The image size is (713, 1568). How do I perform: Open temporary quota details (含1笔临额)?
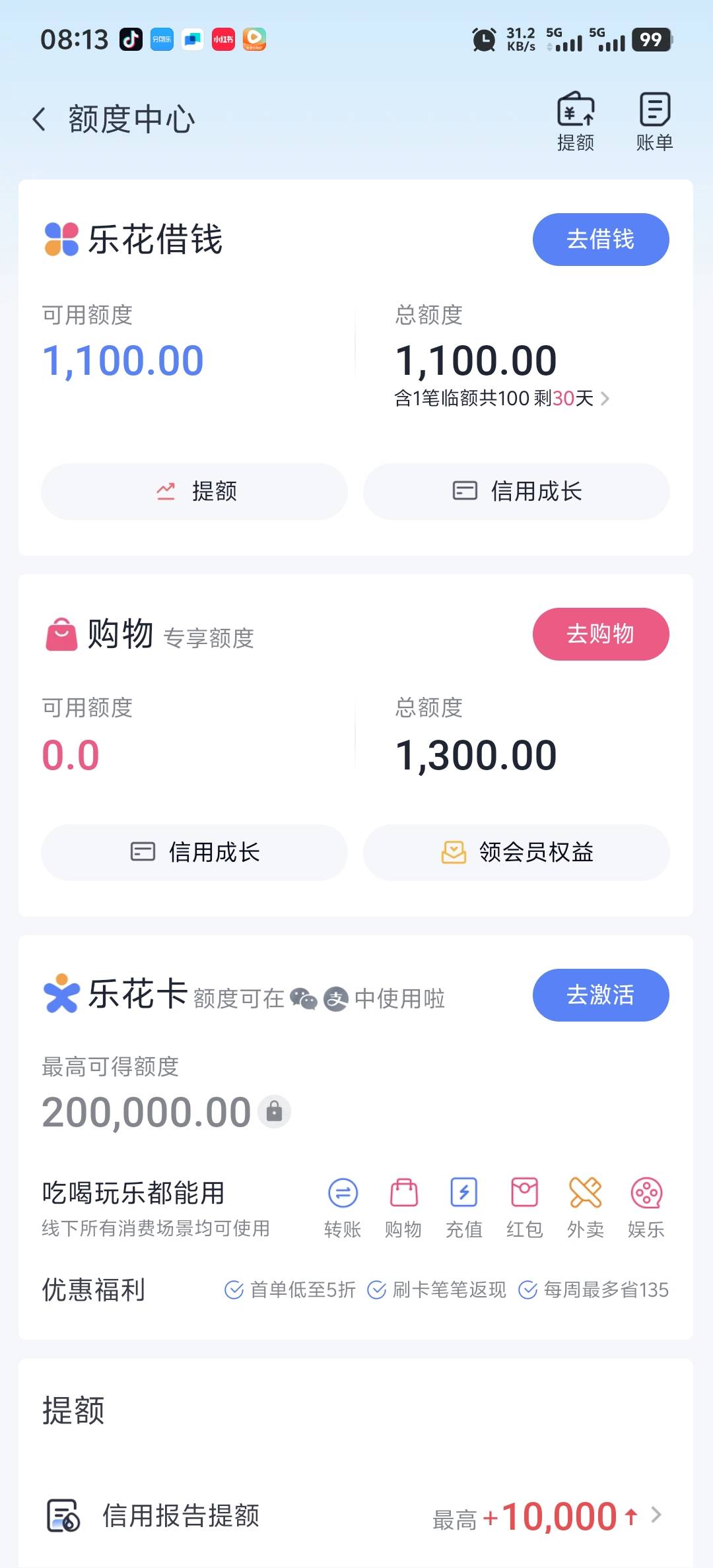click(x=502, y=398)
